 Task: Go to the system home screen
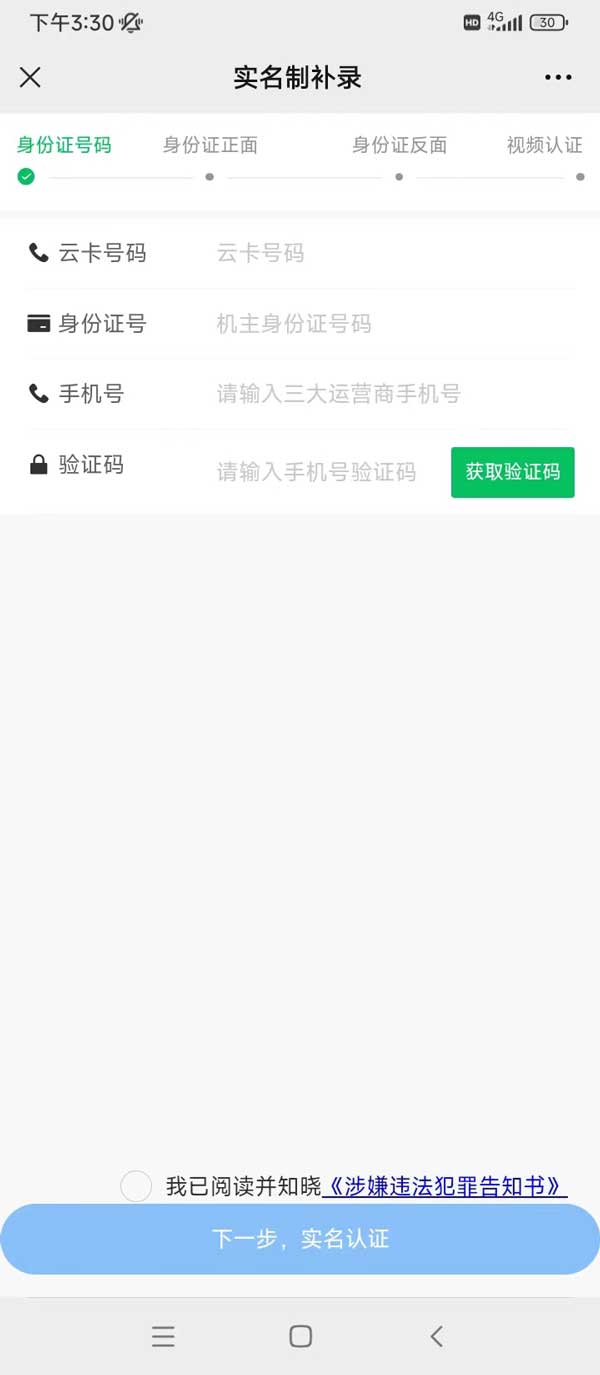[300, 1336]
